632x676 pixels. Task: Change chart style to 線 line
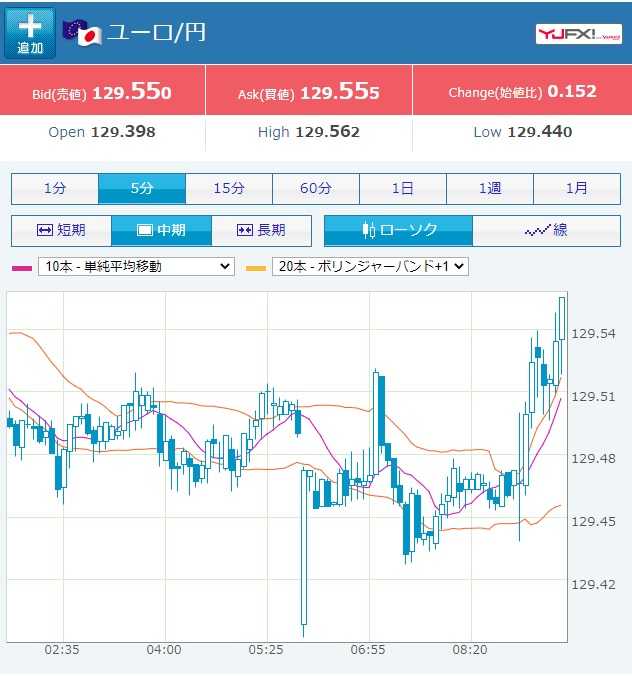coord(546,230)
